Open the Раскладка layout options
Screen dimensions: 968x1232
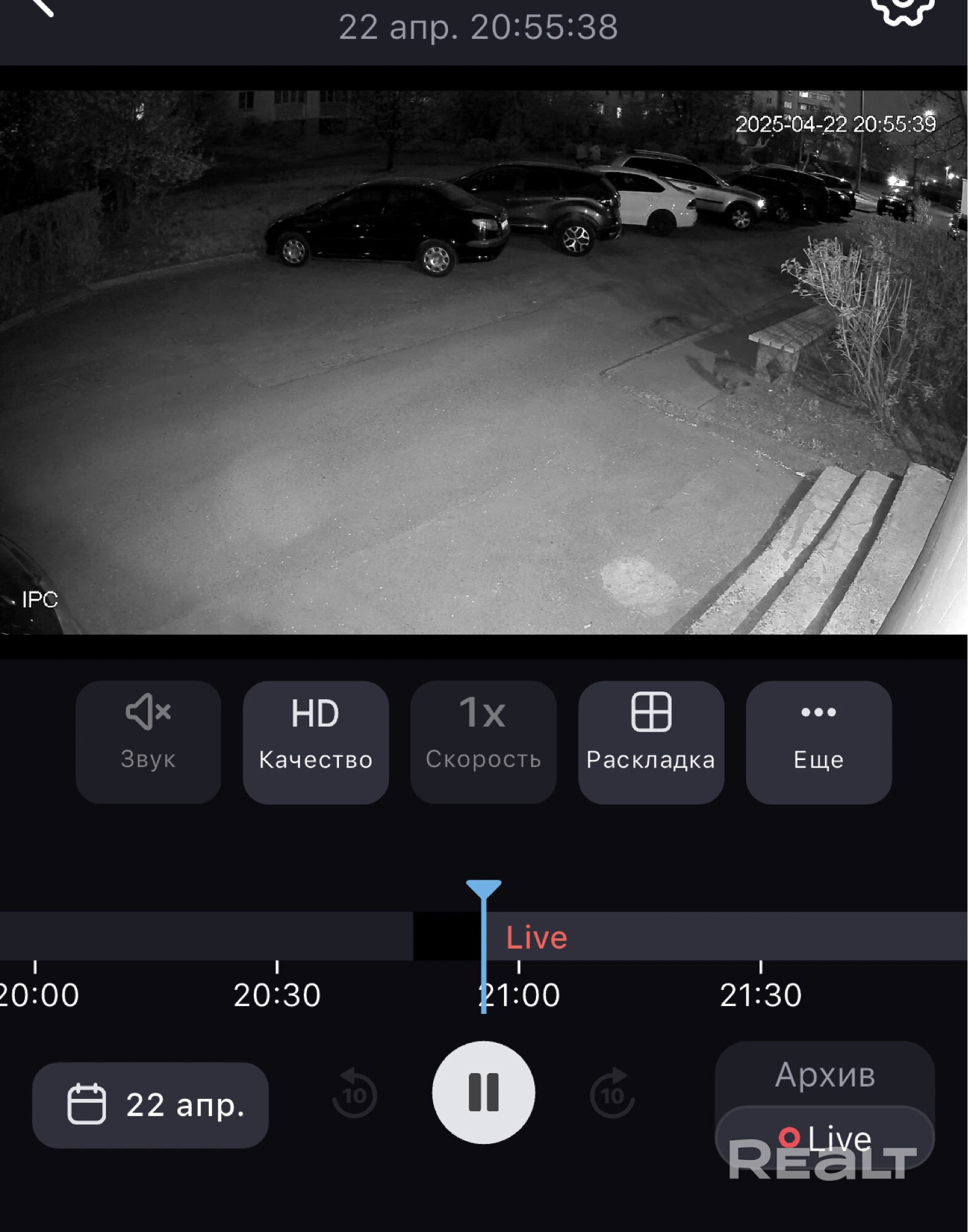(x=651, y=742)
